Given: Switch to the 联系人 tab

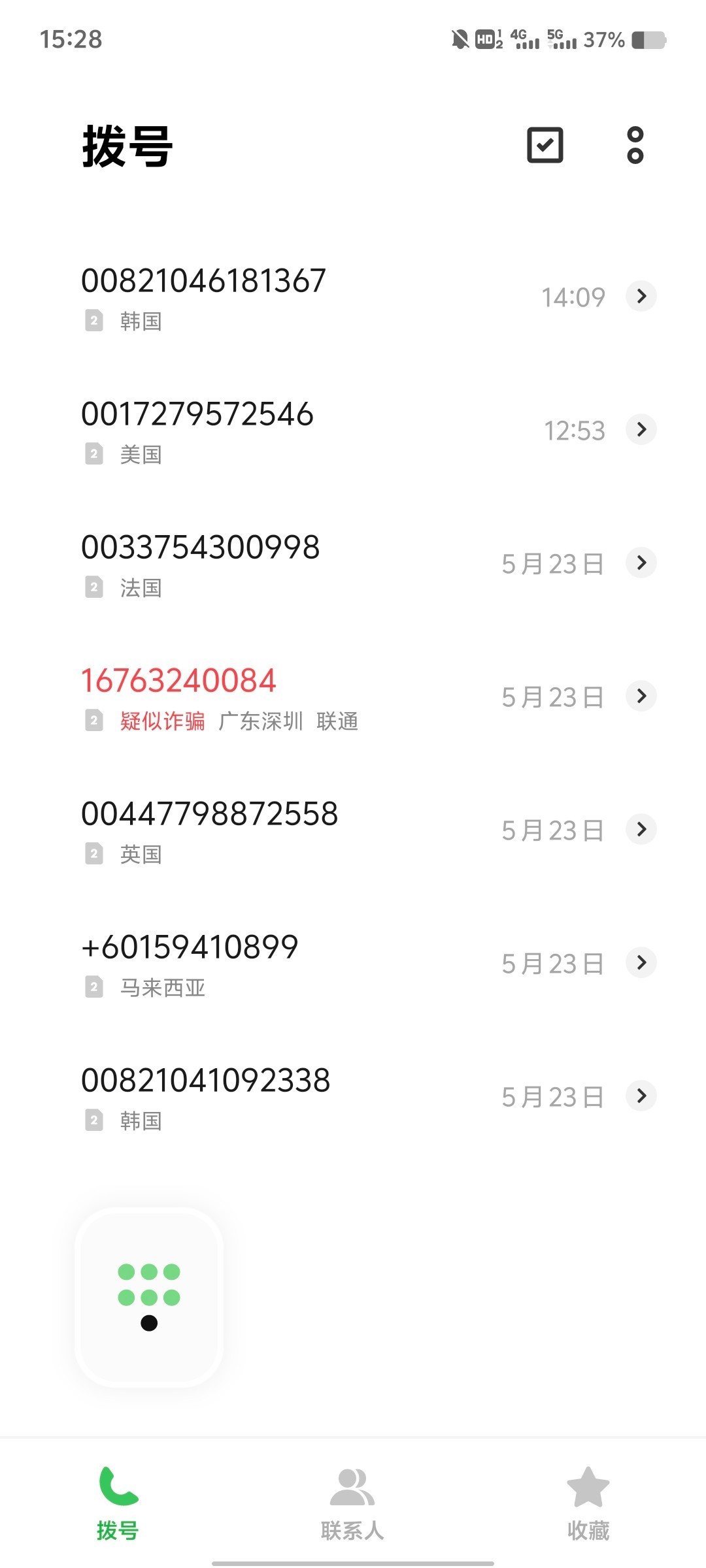Looking at the screenshot, I should coord(352,1504).
